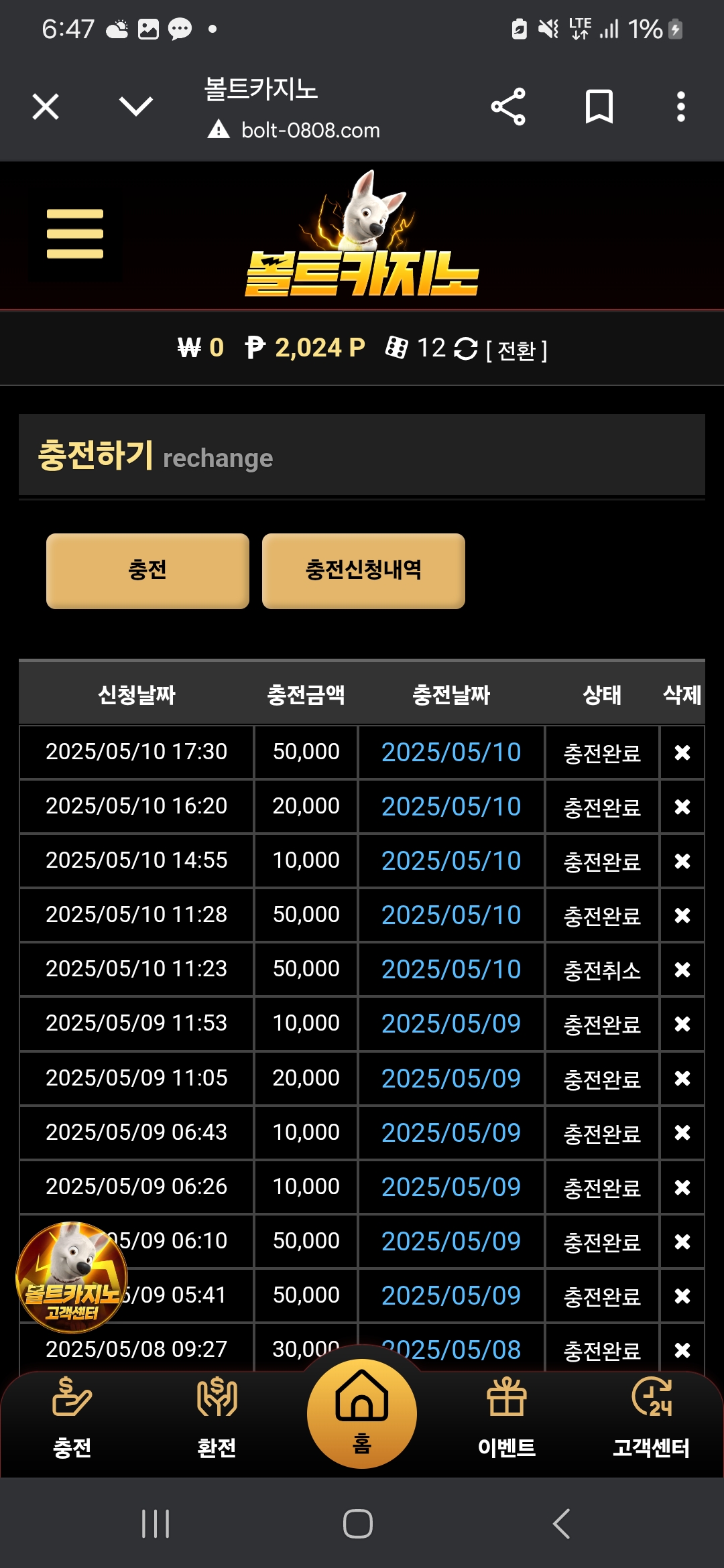Image resolution: width=724 pixels, height=1568 pixels.
Task: Open 고객센터 in bottom navigation
Action: (652, 1418)
